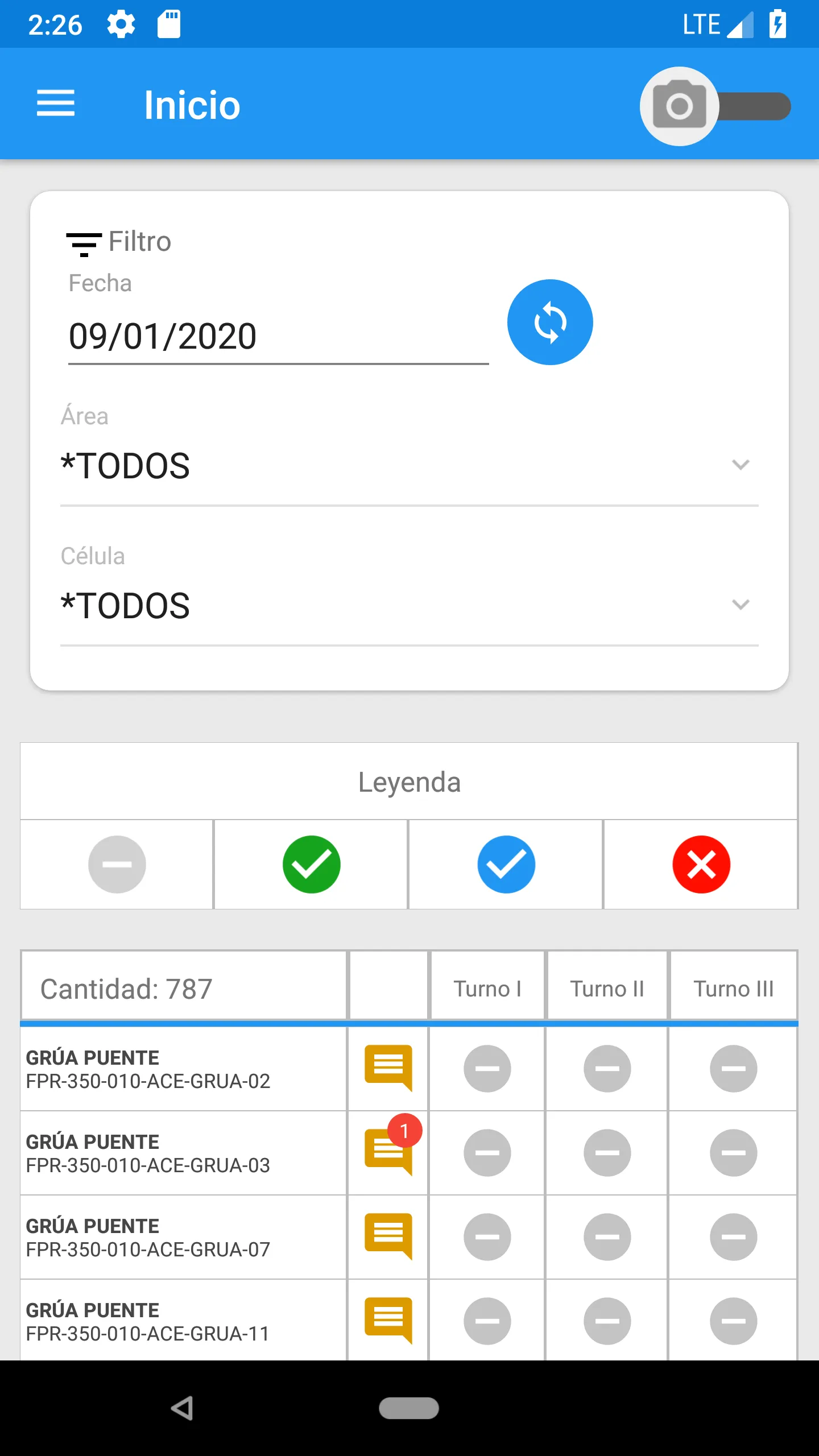Open comments for FPR-350-010-ACE-GRUA-11
The height and width of the screenshot is (1456, 819).
[388, 1320]
